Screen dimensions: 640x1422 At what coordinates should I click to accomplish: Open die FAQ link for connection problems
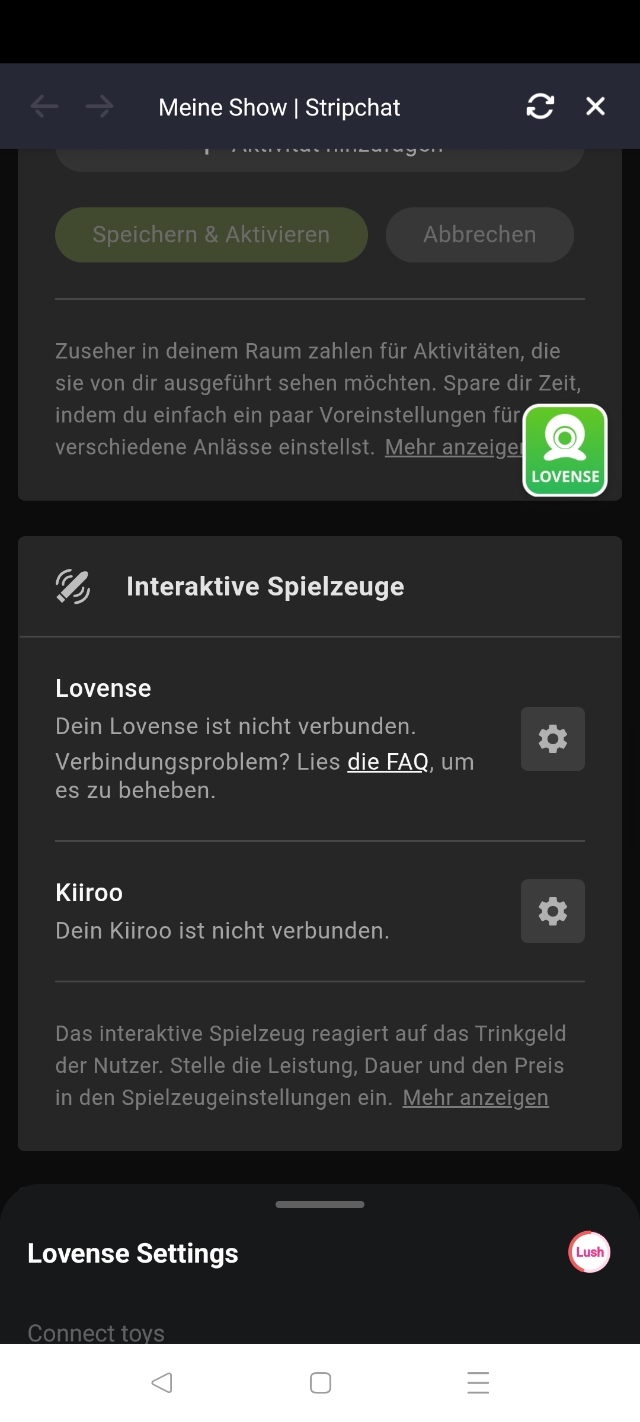point(387,762)
